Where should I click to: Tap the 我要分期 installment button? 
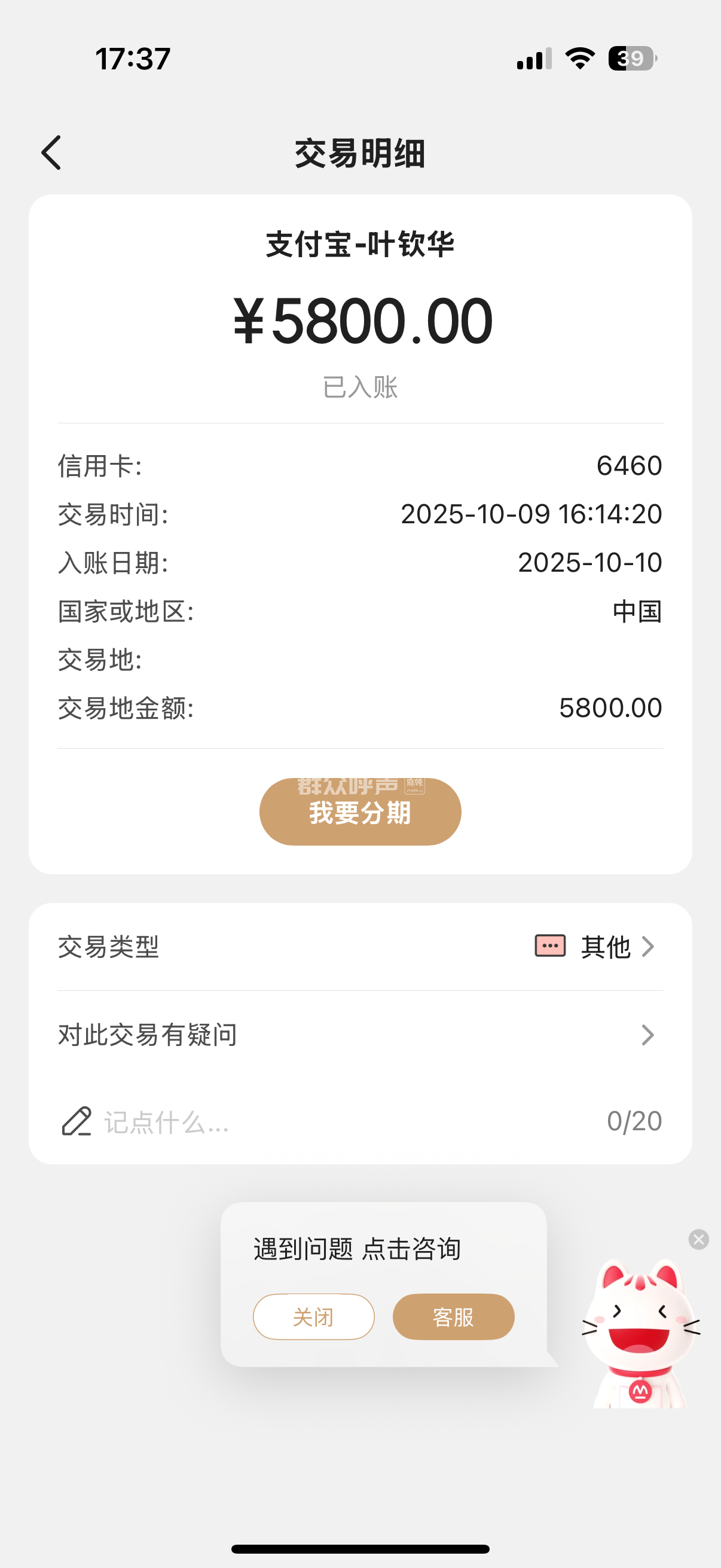pos(360,812)
